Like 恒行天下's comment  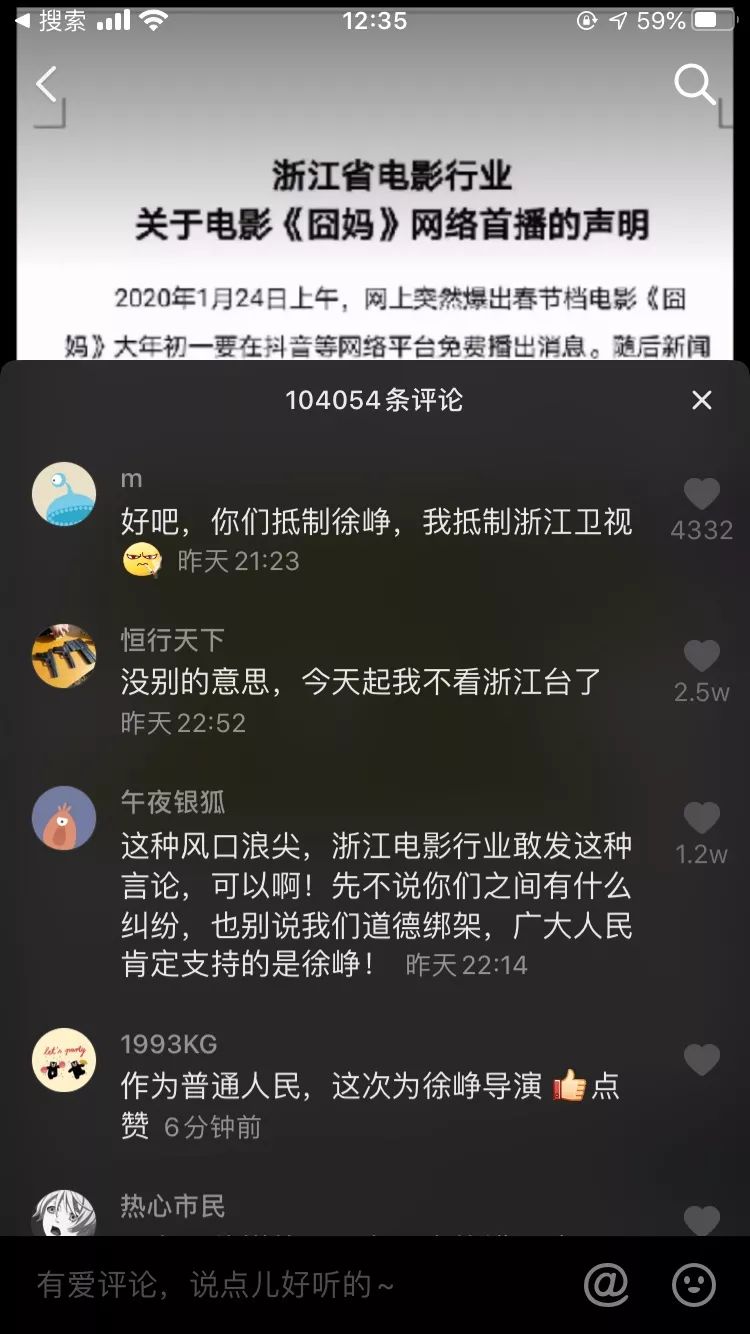(x=701, y=657)
